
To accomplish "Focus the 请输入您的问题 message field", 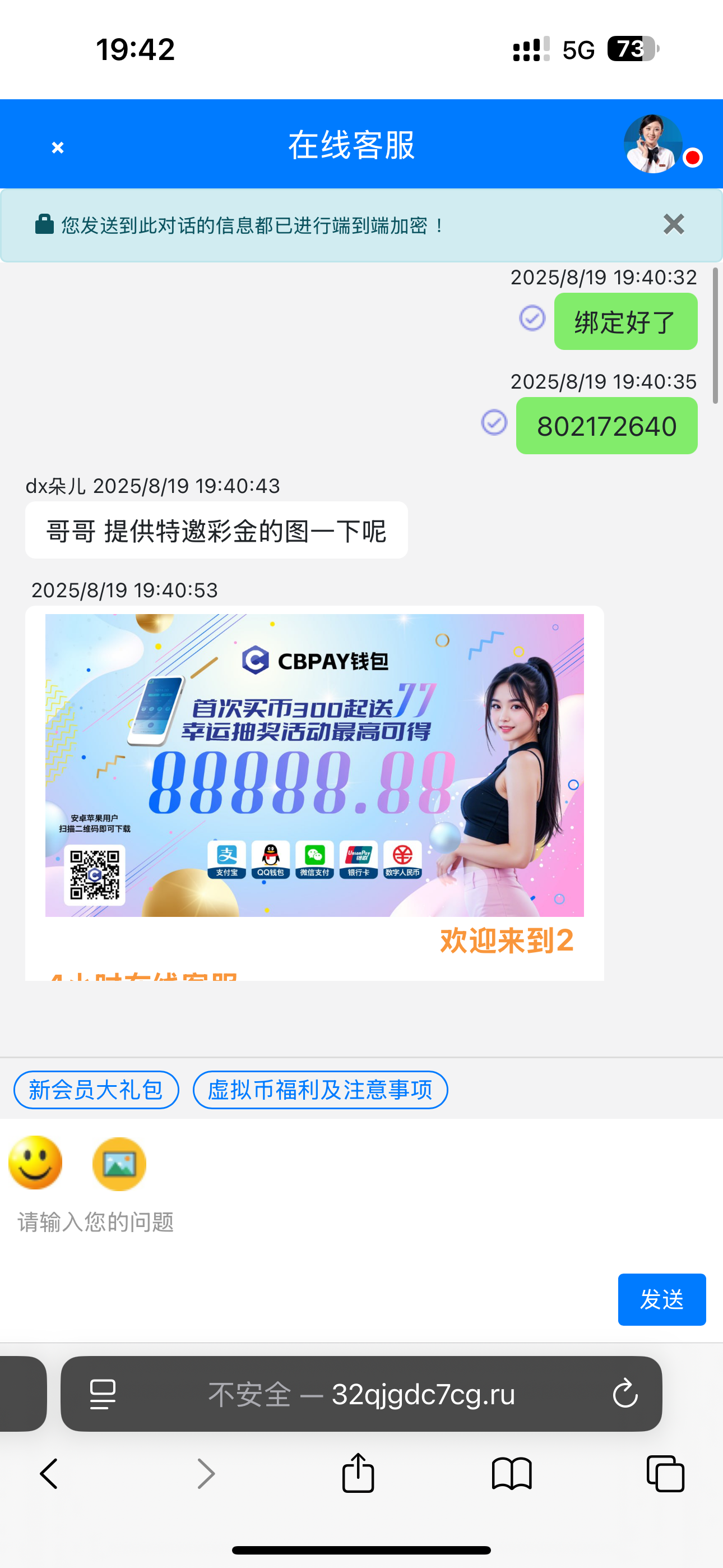I will click(304, 1222).
